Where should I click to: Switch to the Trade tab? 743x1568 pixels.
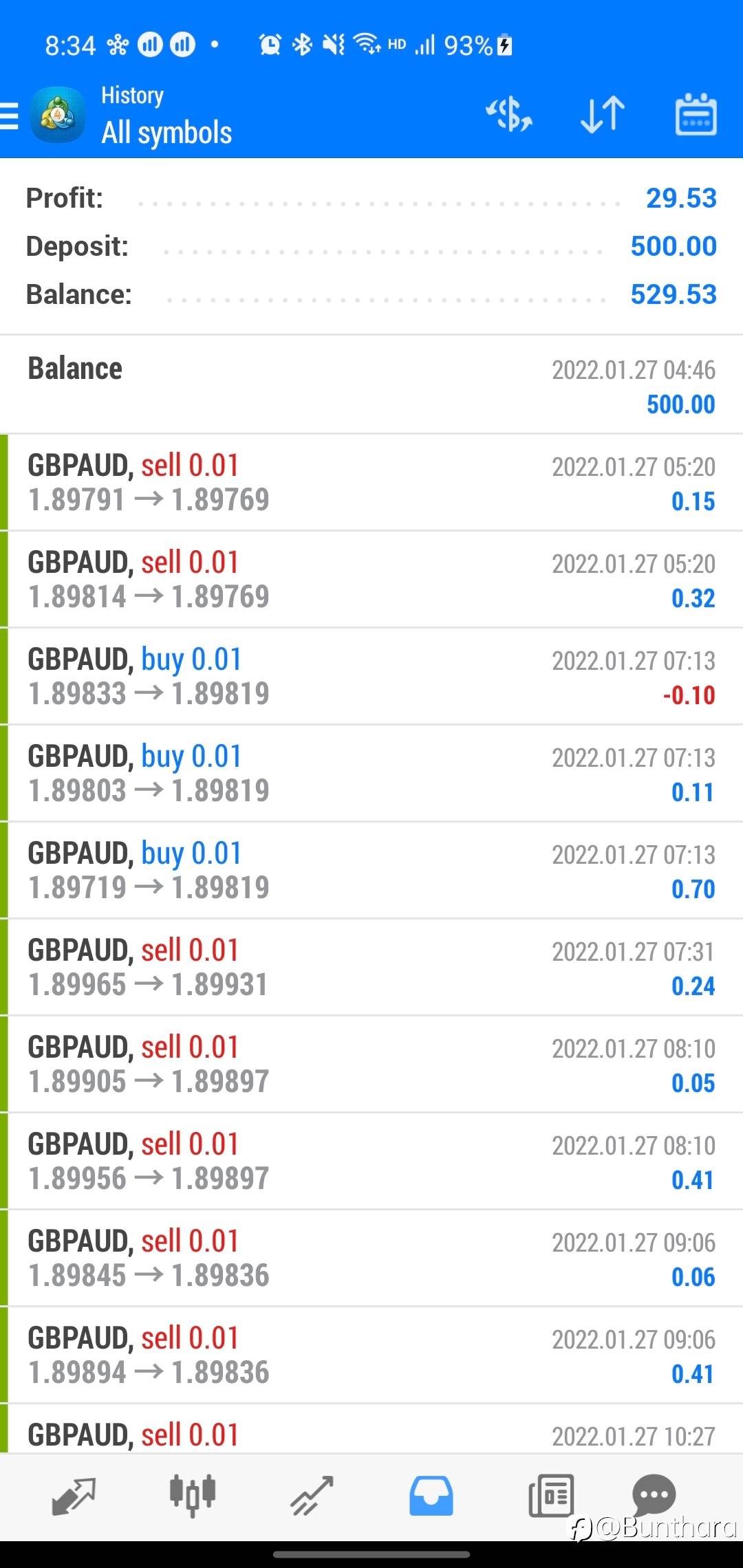pos(312,1496)
